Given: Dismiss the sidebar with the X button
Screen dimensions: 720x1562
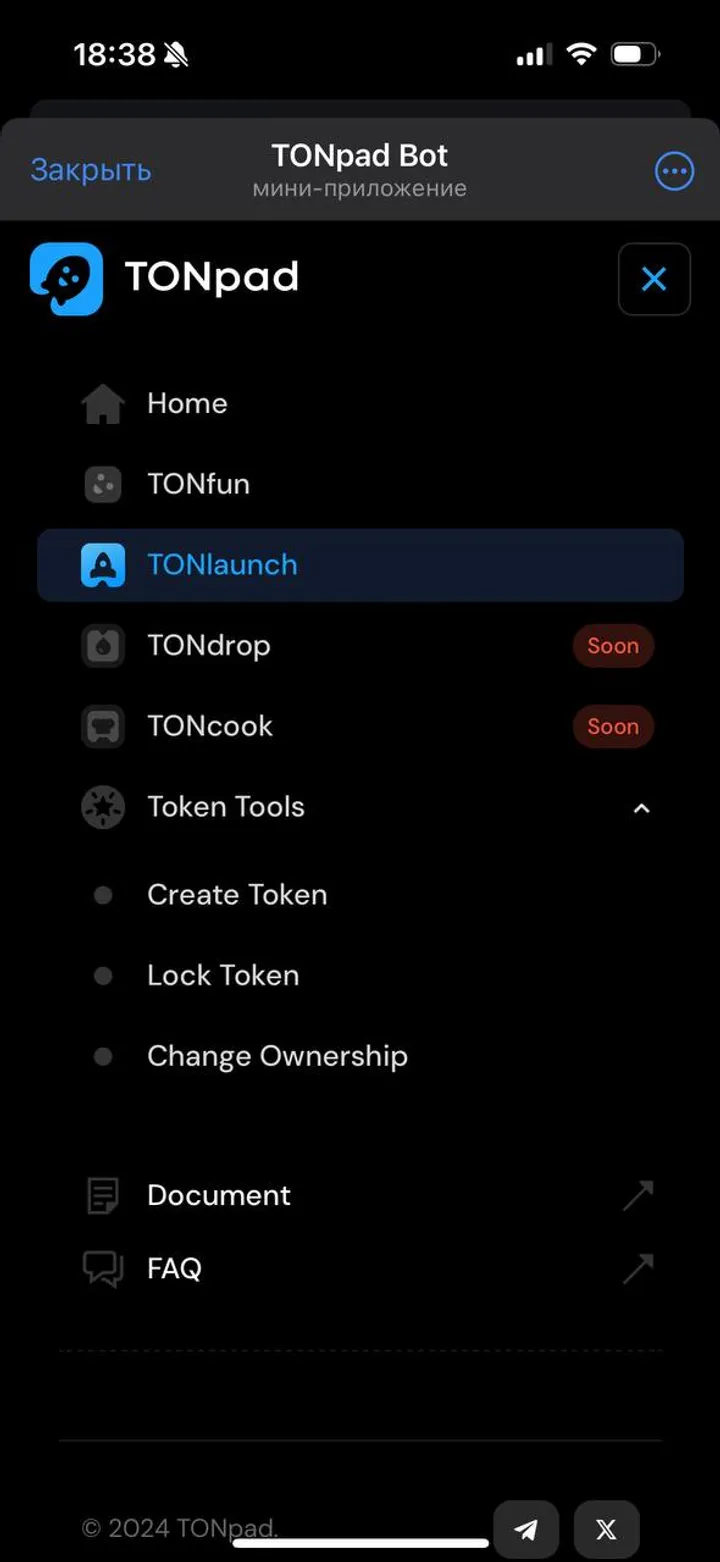Looking at the screenshot, I should 654,279.
